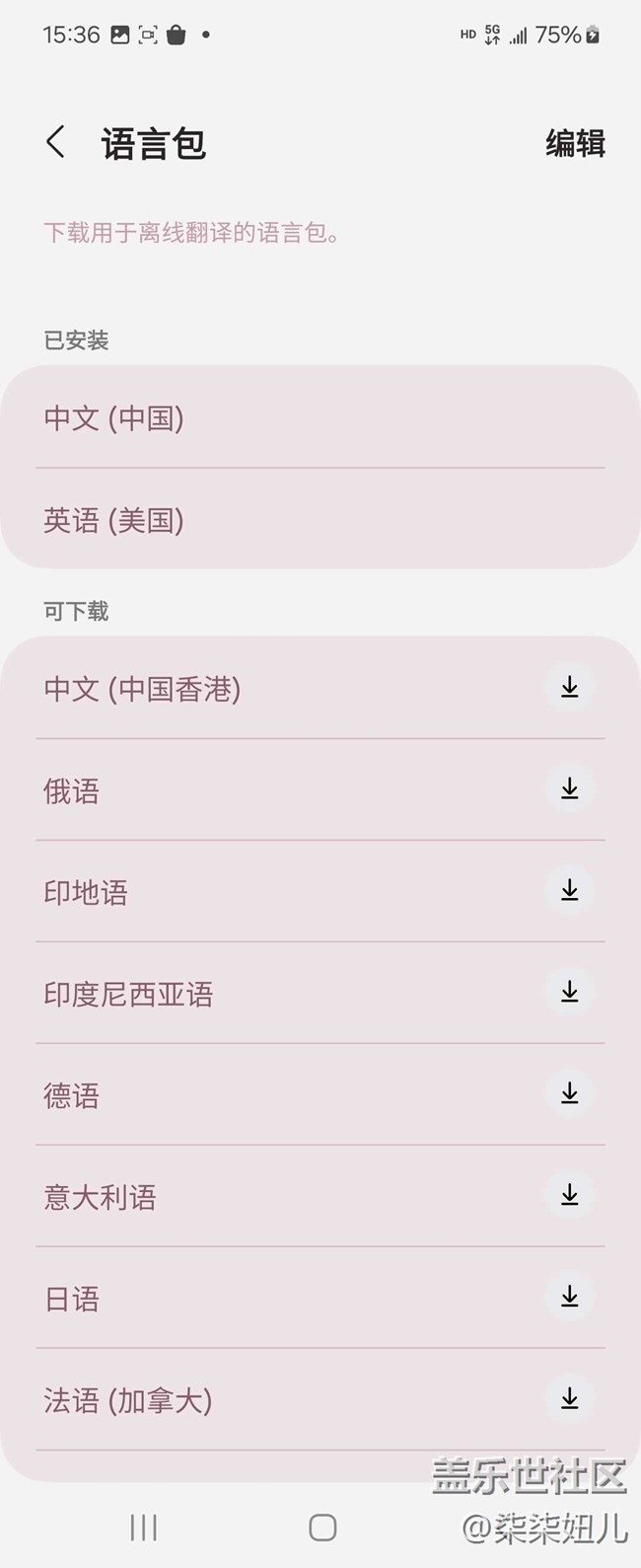Download the 日语 language pack
641x1568 pixels.
pos(569,1298)
